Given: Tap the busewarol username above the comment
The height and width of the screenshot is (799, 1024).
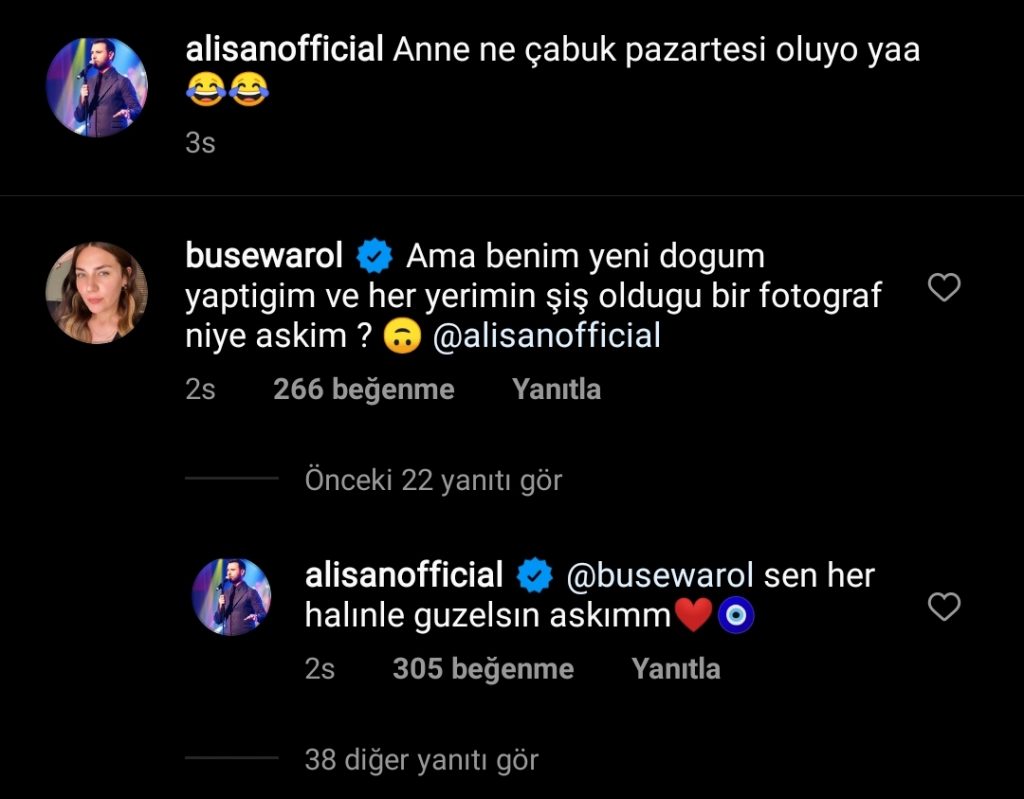Looking at the screenshot, I should click(x=264, y=256).
